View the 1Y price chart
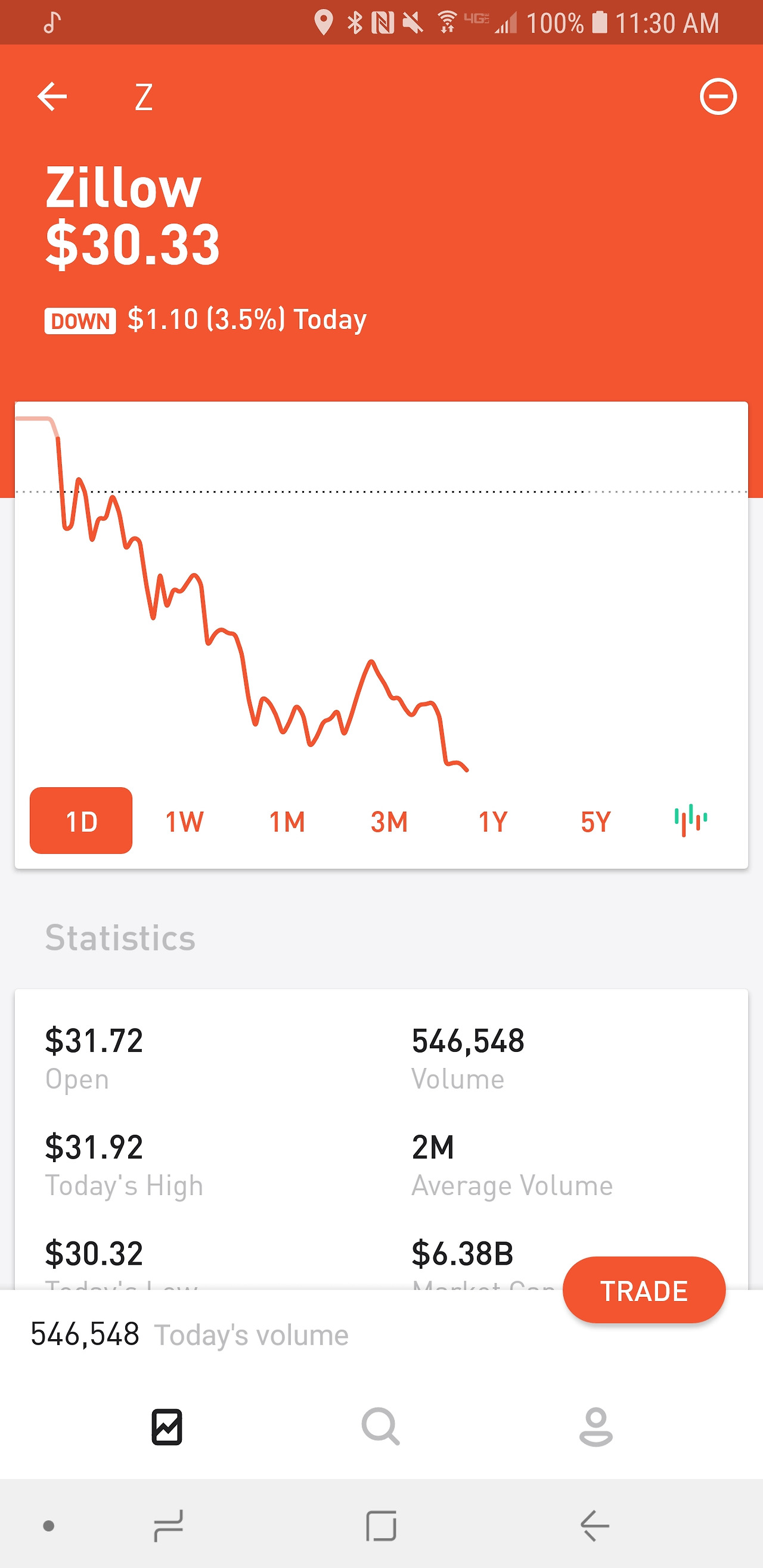 pos(492,822)
